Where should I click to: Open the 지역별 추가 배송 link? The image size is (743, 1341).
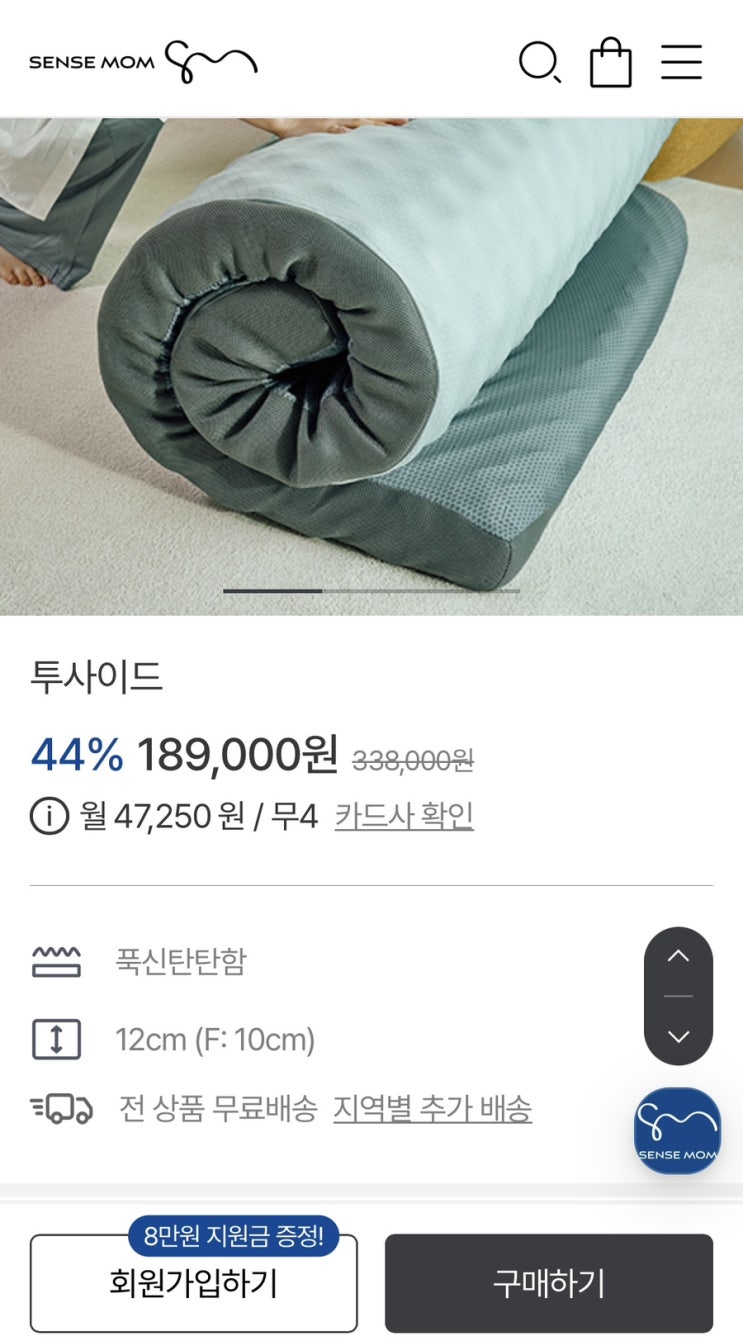[432, 1108]
